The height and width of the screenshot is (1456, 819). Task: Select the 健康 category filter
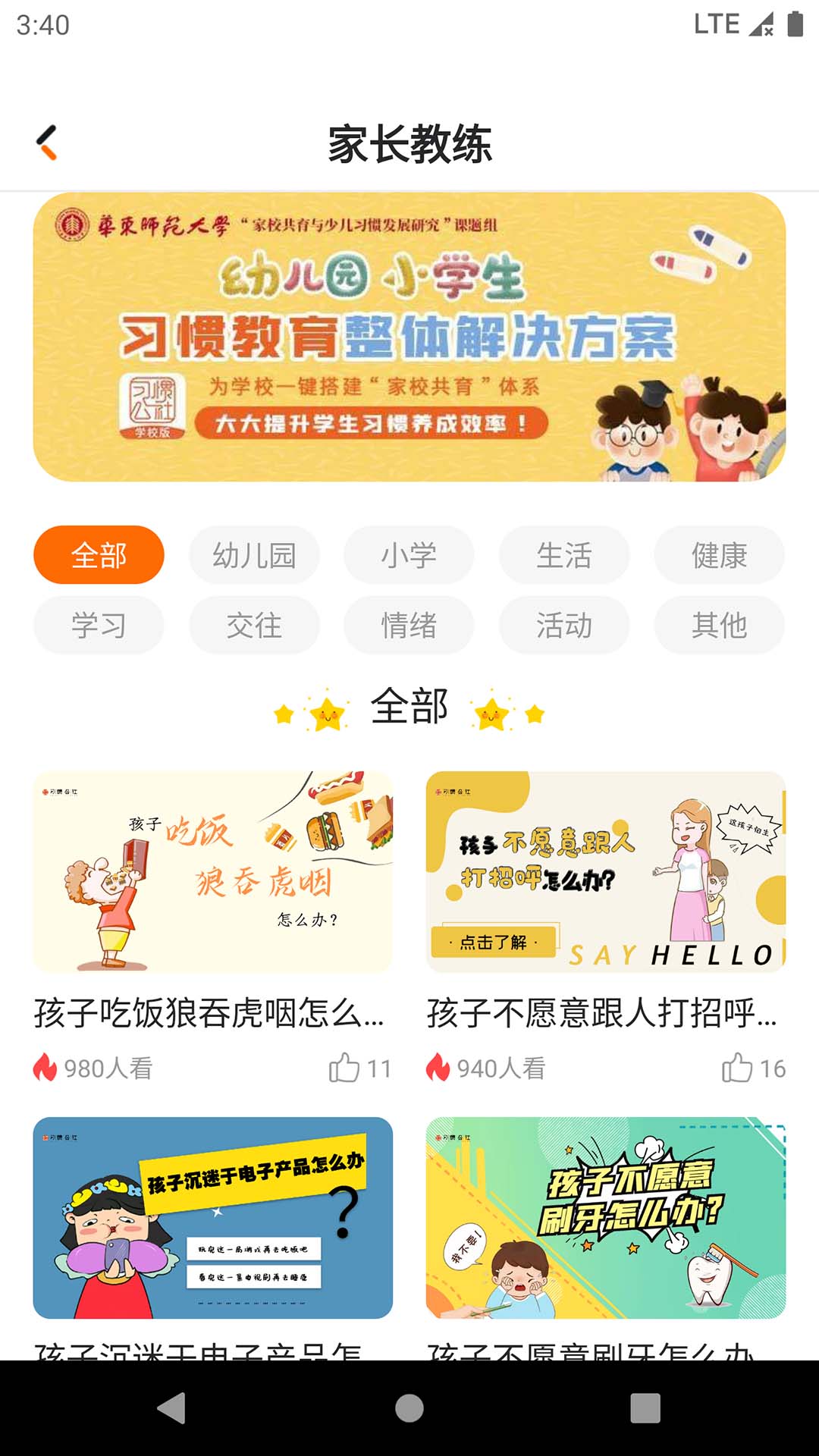(719, 554)
